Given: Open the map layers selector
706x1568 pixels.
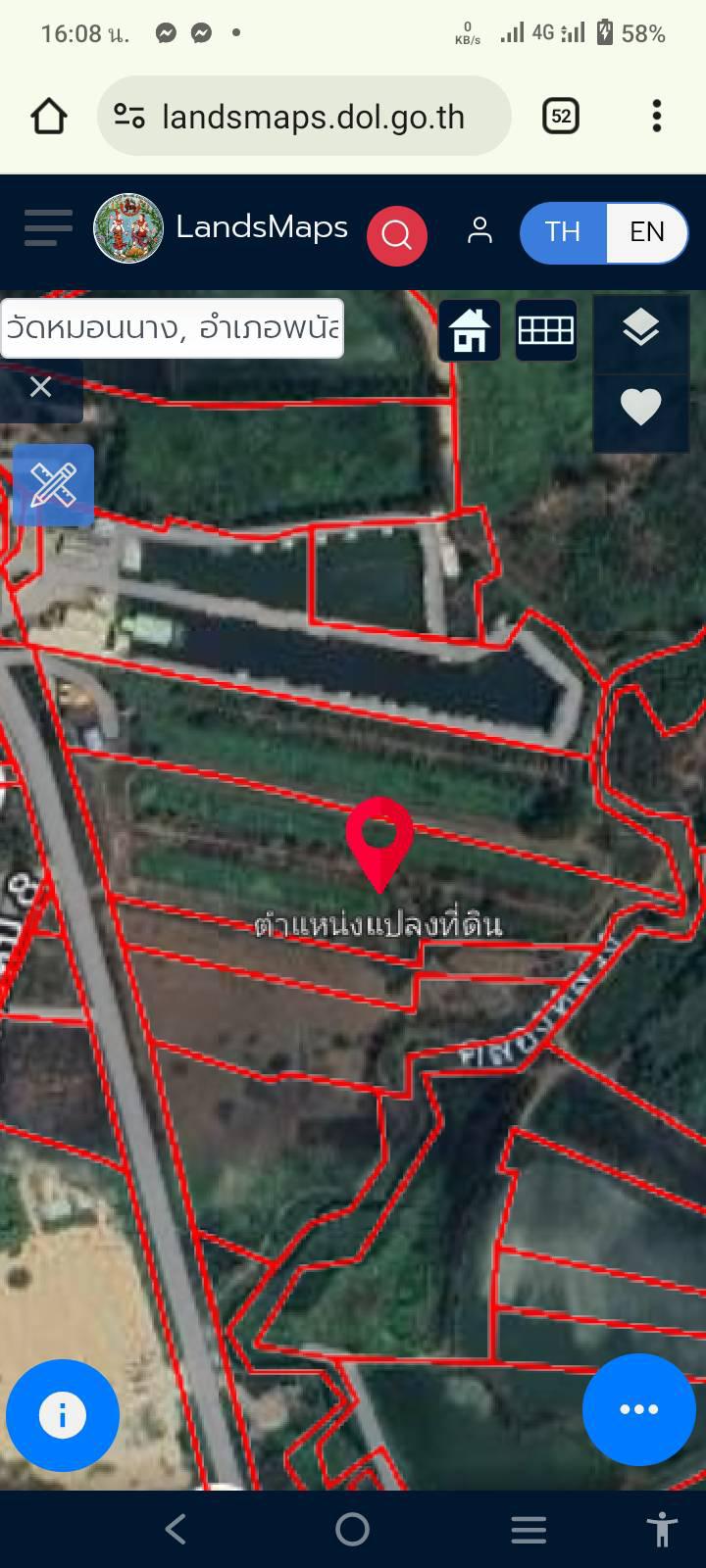Looking at the screenshot, I should click(640, 327).
